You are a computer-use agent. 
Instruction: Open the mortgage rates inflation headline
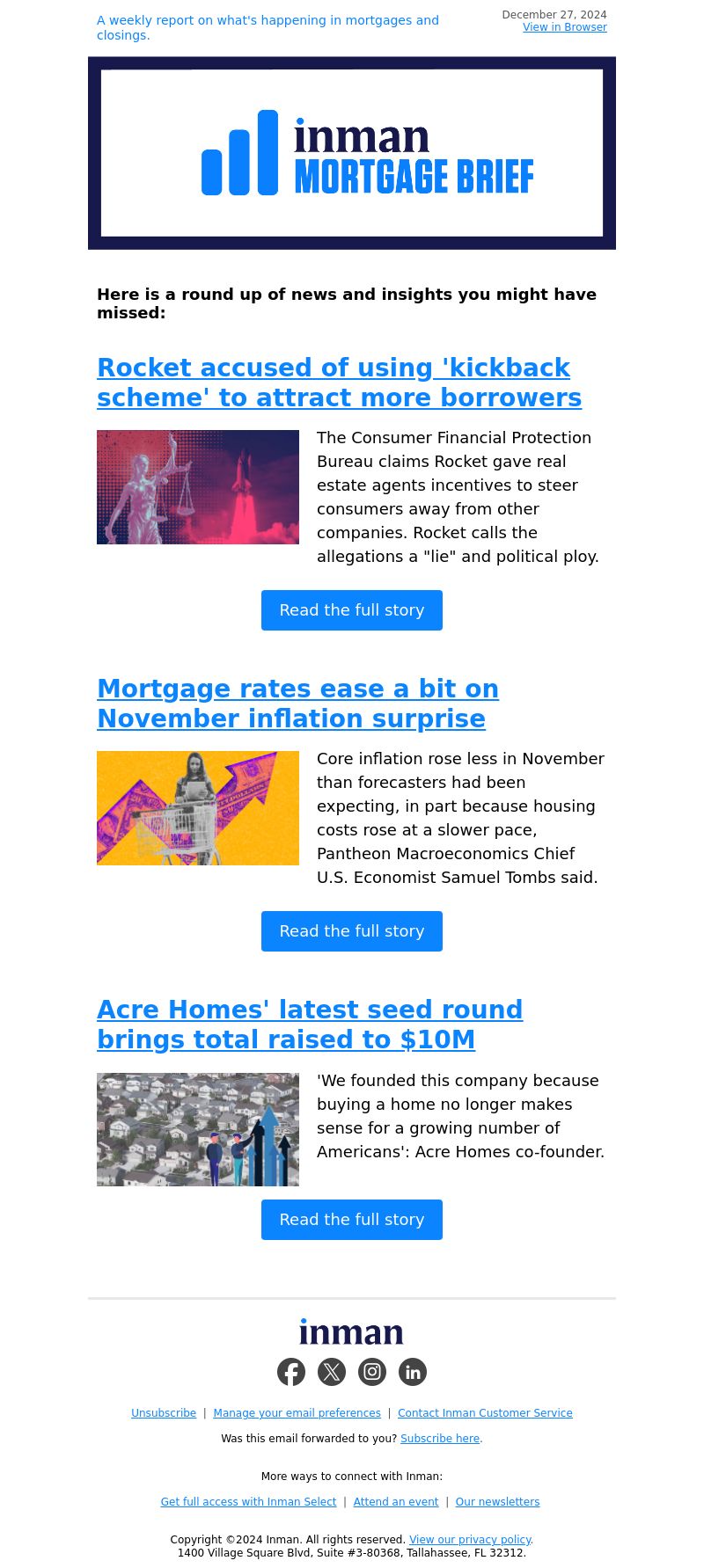tap(297, 704)
